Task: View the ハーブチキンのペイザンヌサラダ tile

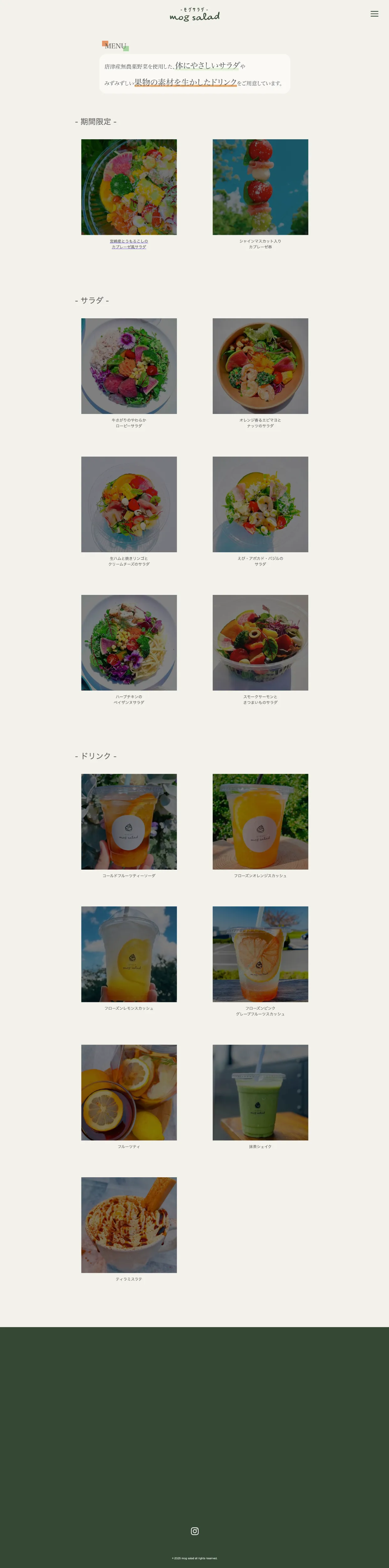Action: click(129, 642)
